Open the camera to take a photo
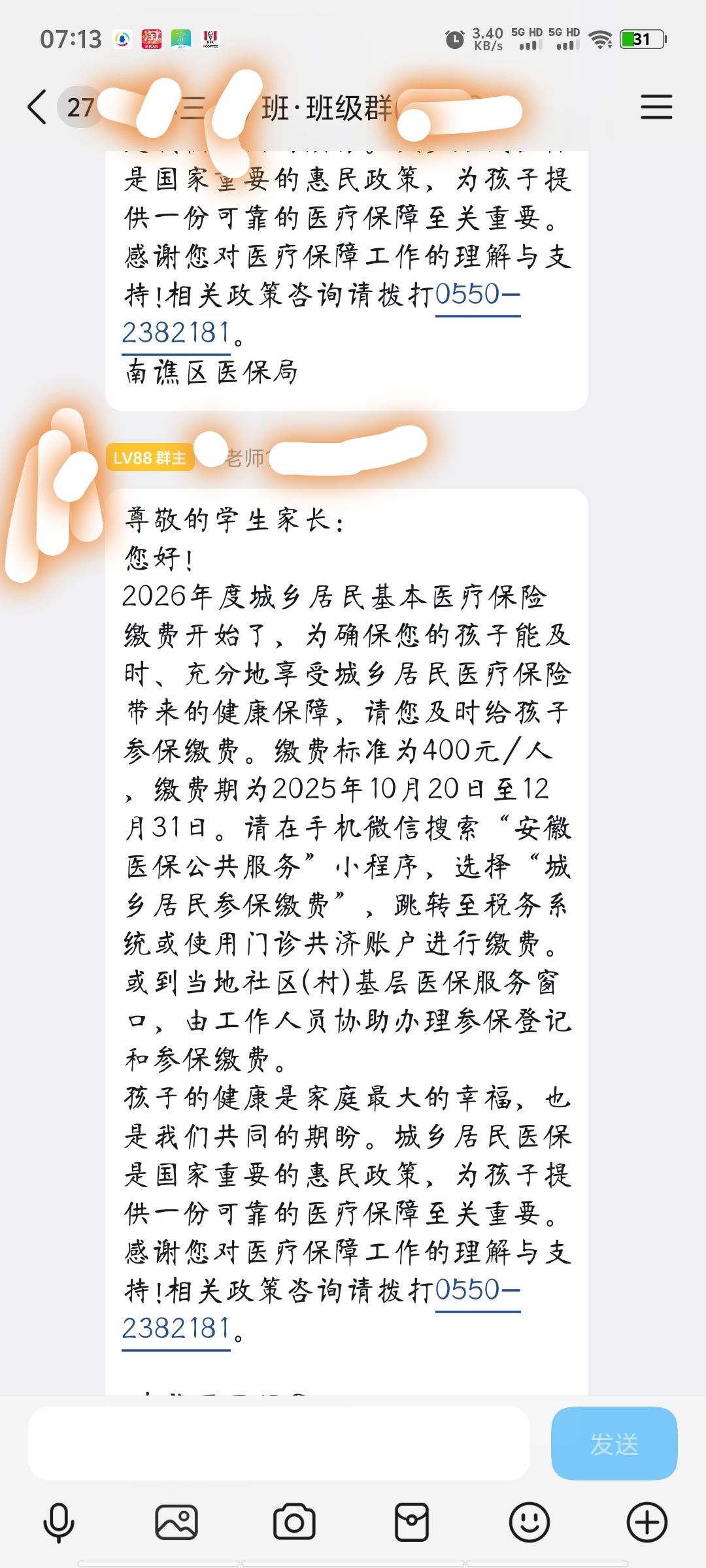Image resolution: width=706 pixels, height=1568 pixels. pyautogui.click(x=294, y=1522)
